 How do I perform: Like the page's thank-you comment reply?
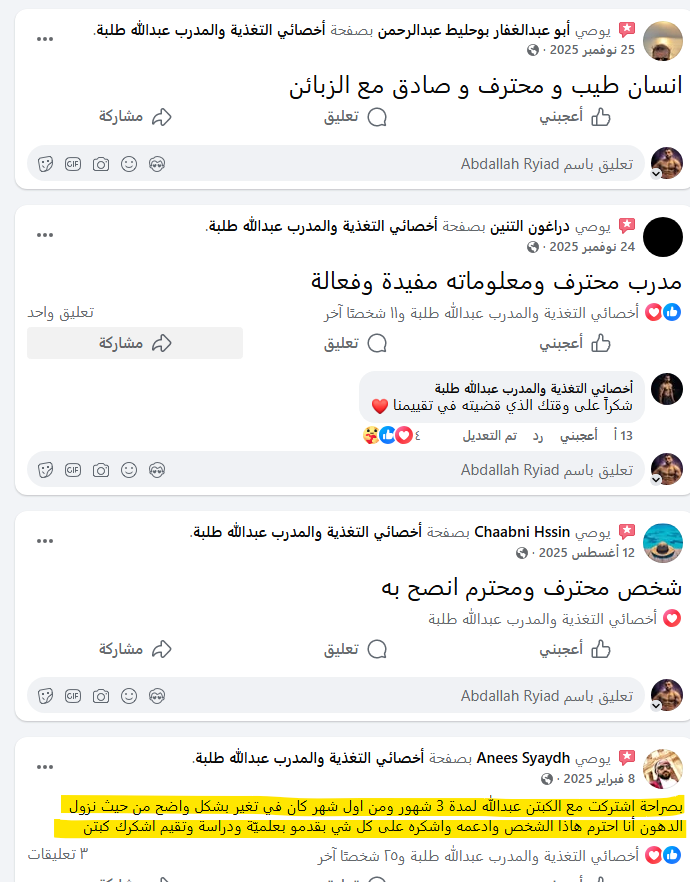pos(578,436)
